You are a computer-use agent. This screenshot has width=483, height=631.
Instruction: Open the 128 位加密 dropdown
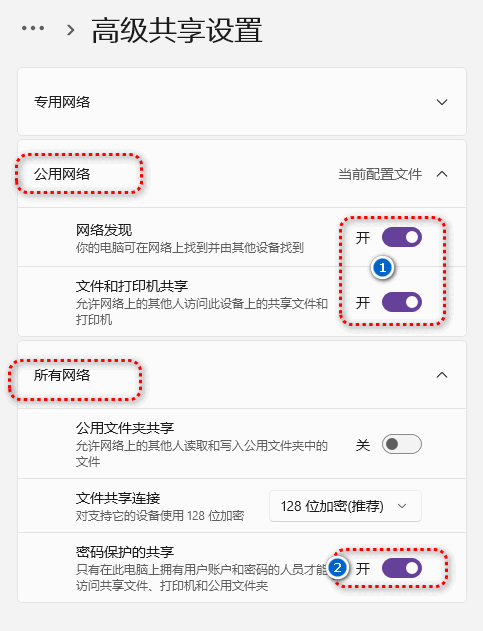pyautogui.click(x=345, y=506)
